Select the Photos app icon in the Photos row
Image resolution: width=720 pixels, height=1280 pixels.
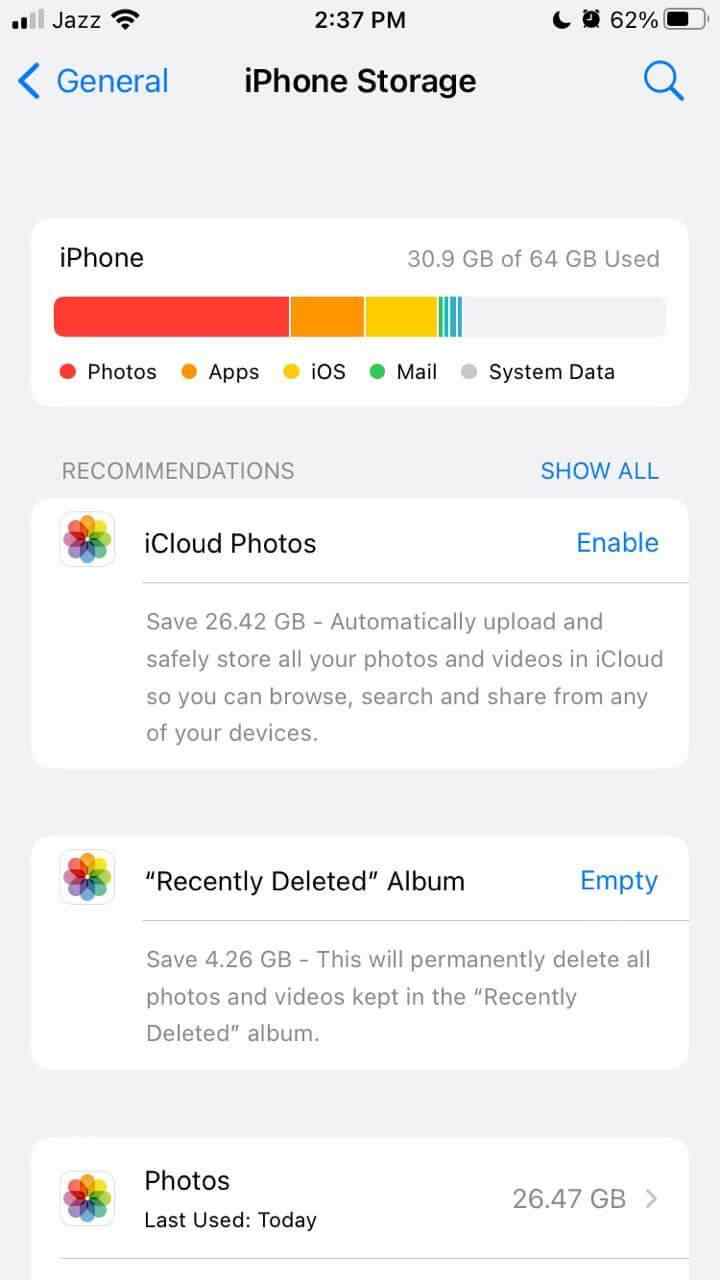pyautogui.click(x=87, y=1198)
